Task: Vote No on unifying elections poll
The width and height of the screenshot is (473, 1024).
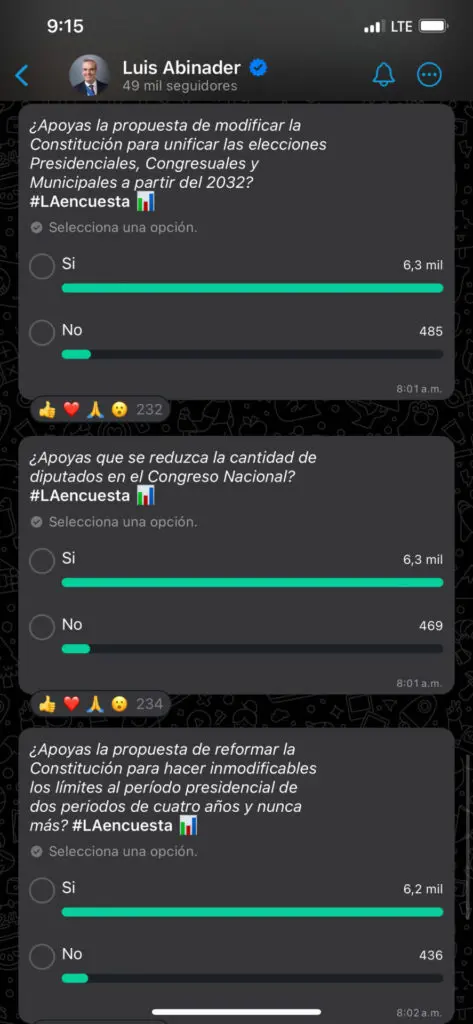Action: tap(42, 332)
